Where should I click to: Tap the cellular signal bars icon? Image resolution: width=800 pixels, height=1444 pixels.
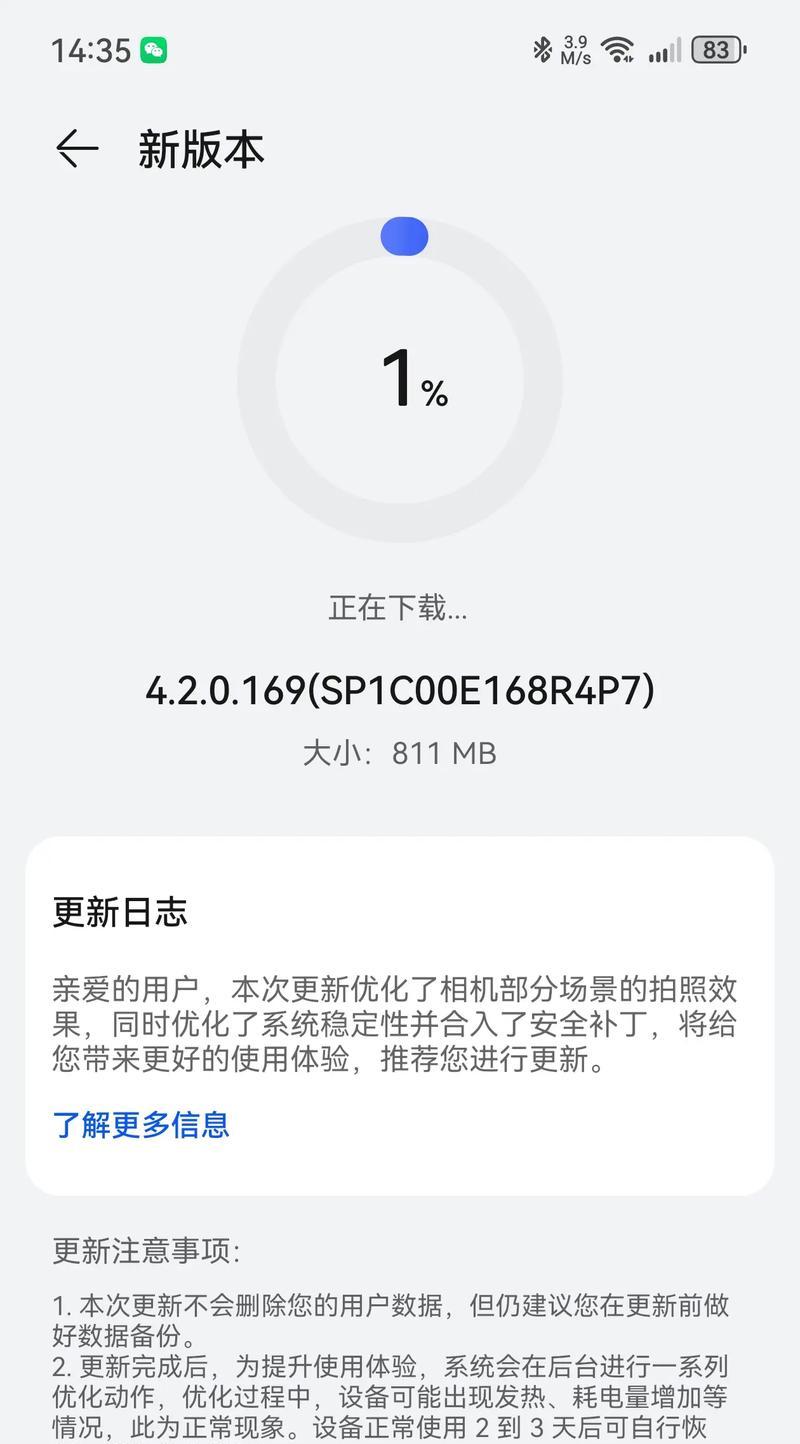[x=665, y=48]
